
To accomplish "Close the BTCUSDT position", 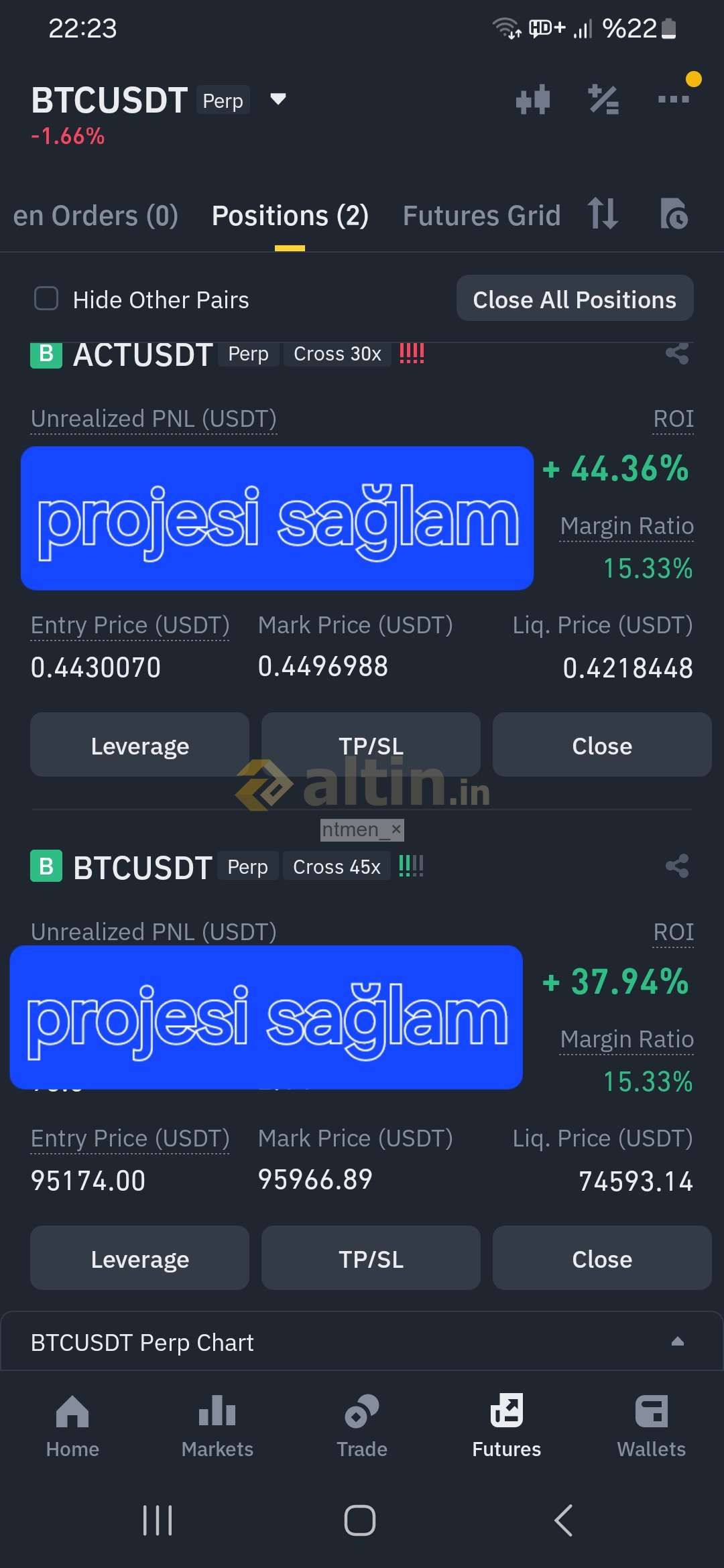I will coord(601,1258).
